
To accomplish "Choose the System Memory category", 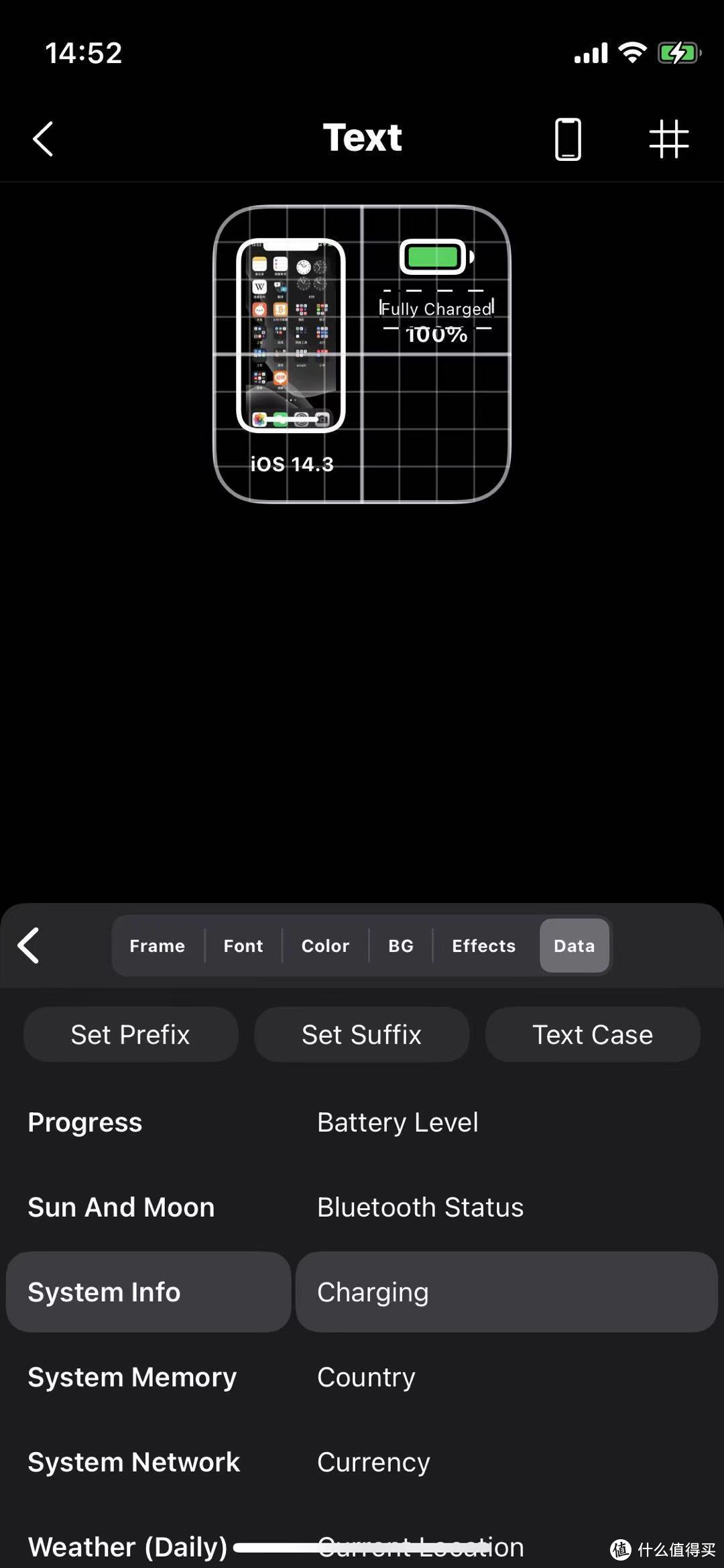I will pos(132,1377).
